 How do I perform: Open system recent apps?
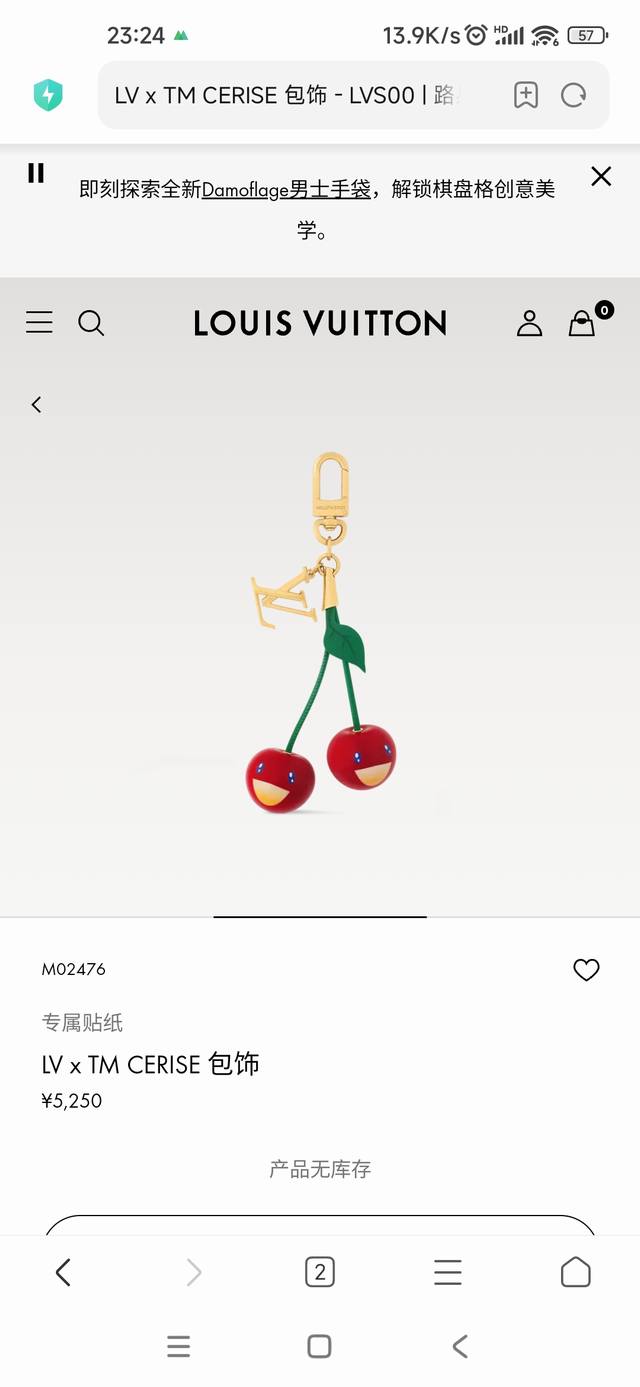click(179, 1346)
